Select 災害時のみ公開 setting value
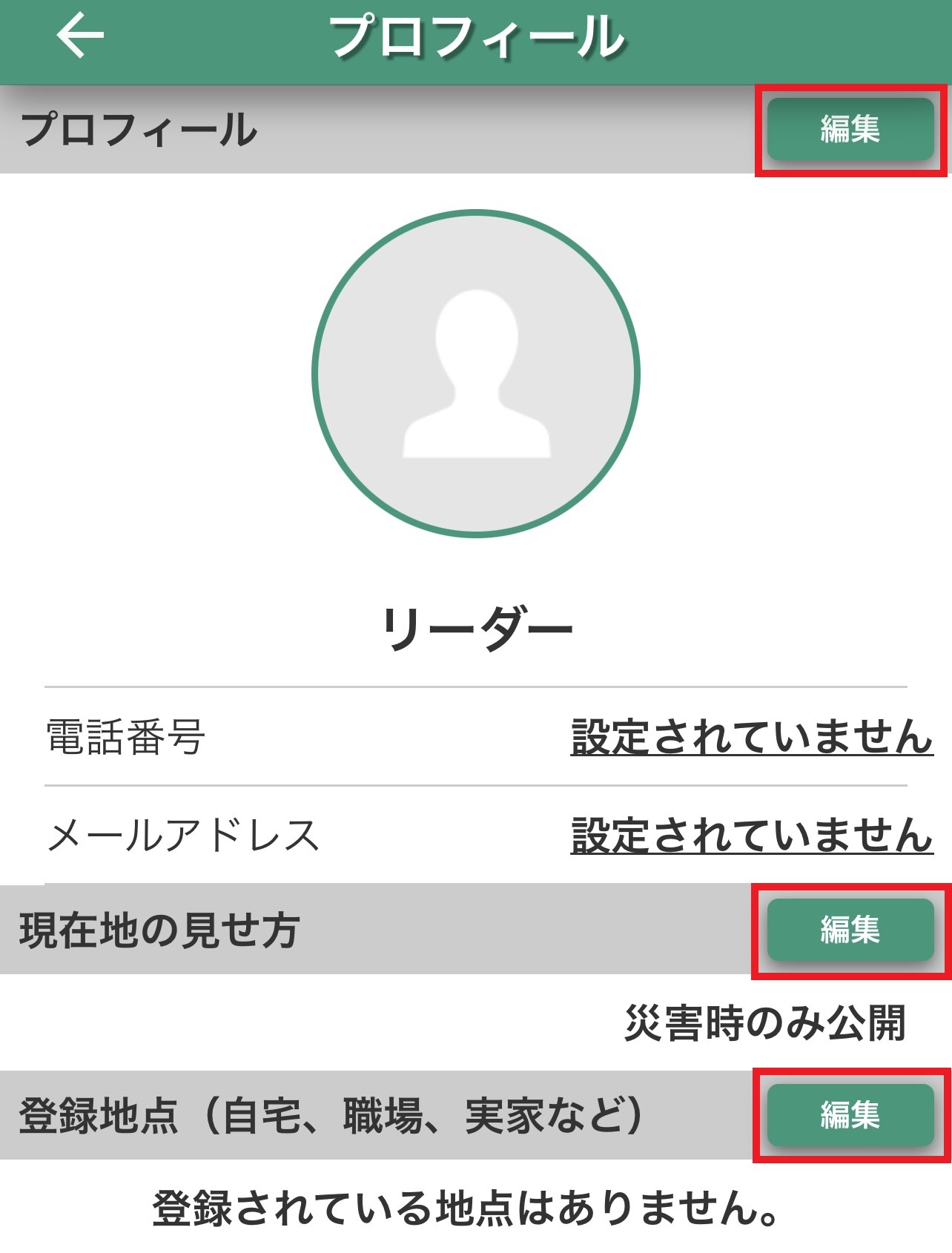Viewport: 952px width, 1253px height. pos(764,1022)
